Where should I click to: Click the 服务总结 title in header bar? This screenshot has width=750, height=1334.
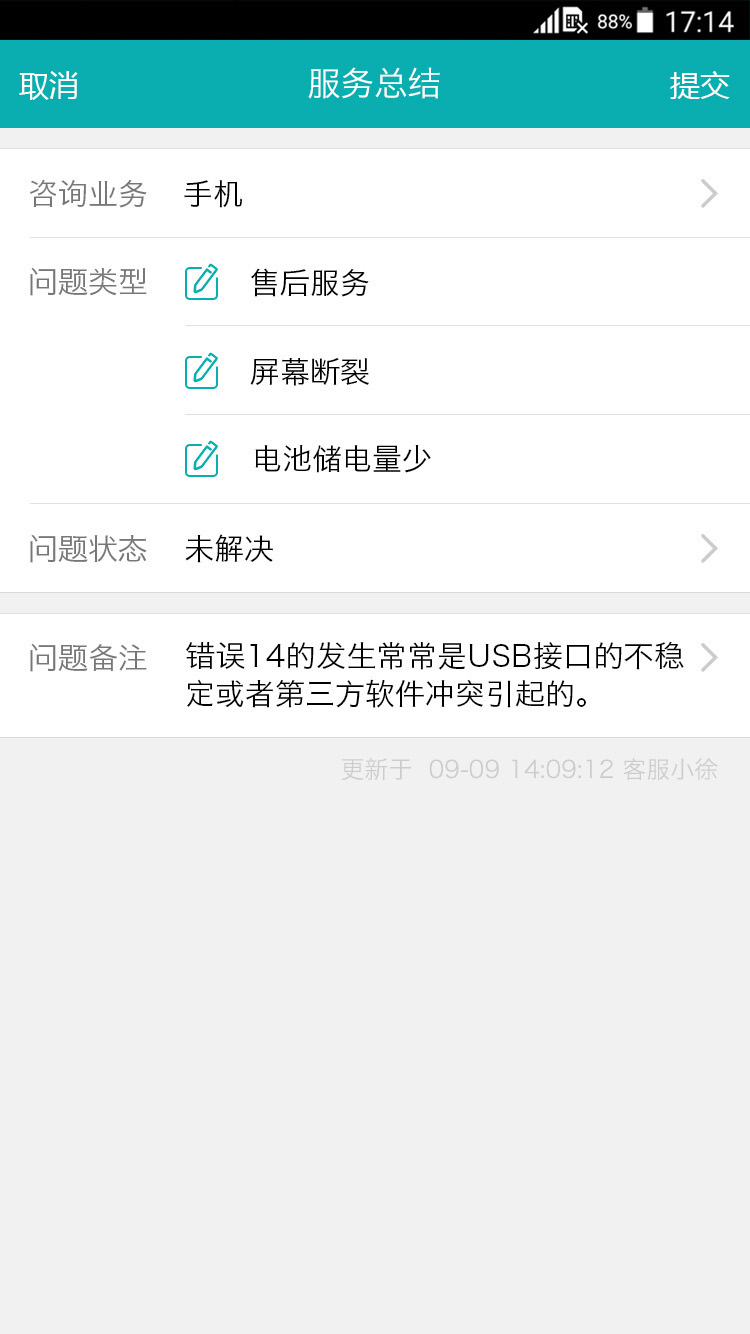[x=375, y=85]
